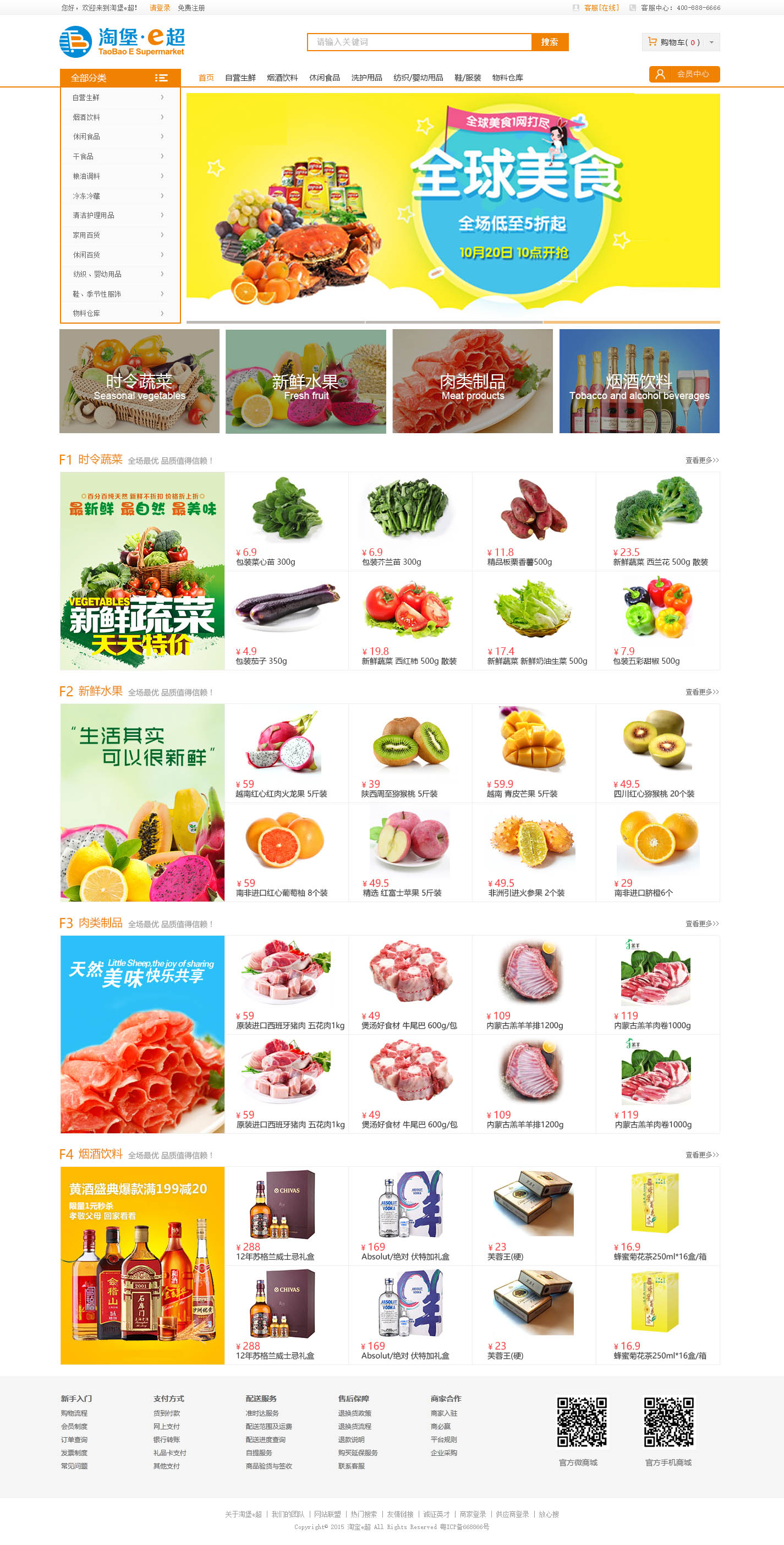Tap the 请登录 login link
The height and width of the screenshot is (1545, 784).
[x=160, y=8]
